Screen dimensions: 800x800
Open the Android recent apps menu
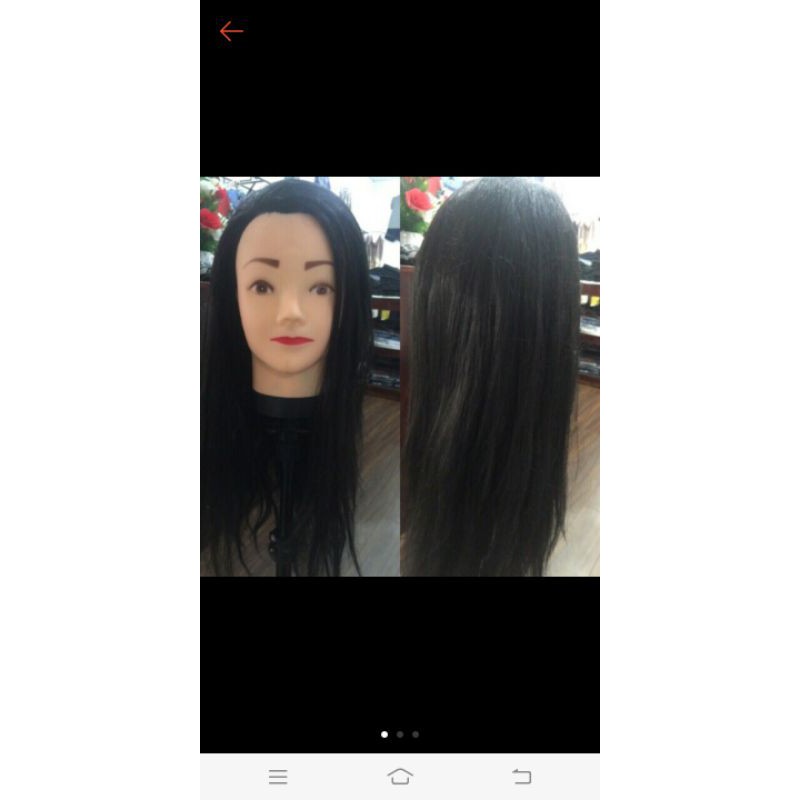[278, 777]
